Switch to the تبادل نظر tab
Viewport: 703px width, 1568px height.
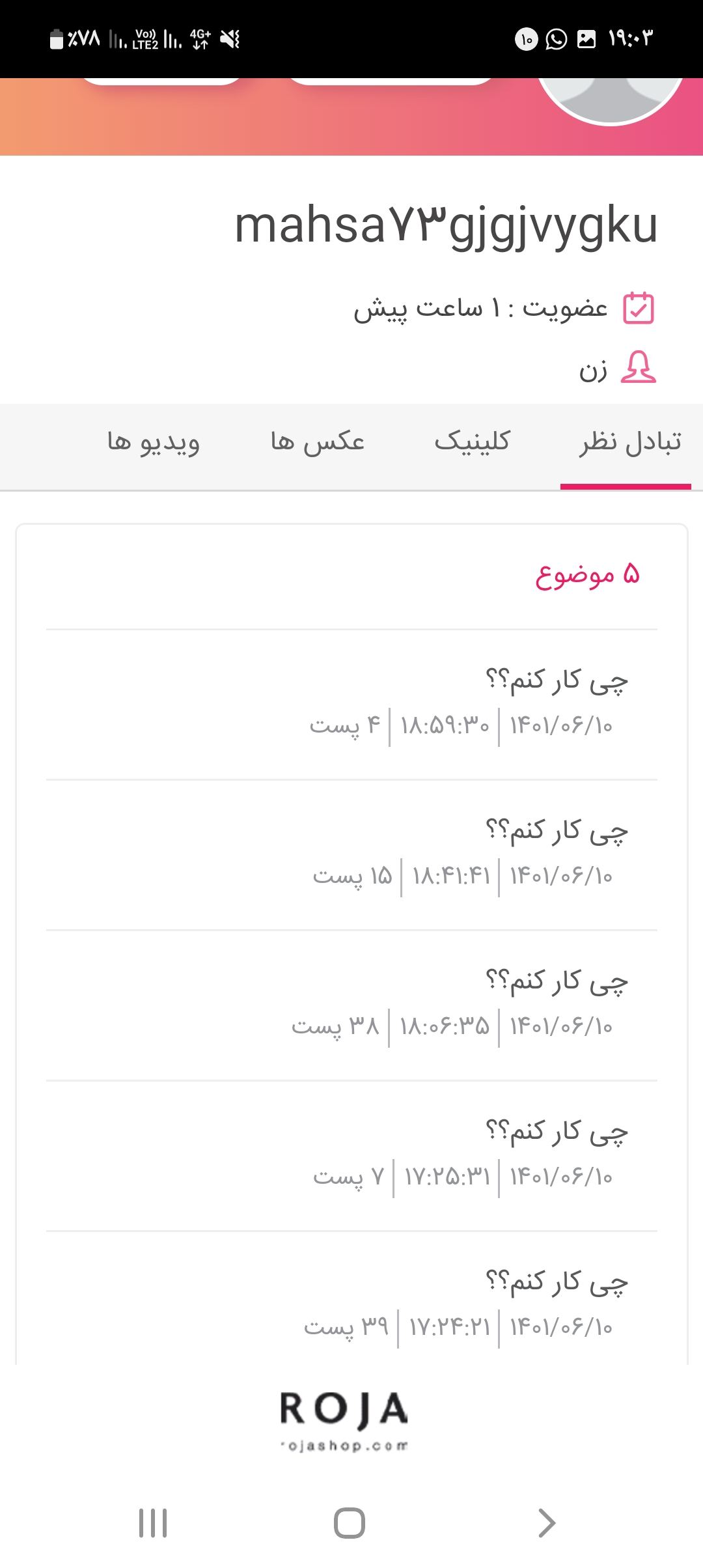[630, 443]
